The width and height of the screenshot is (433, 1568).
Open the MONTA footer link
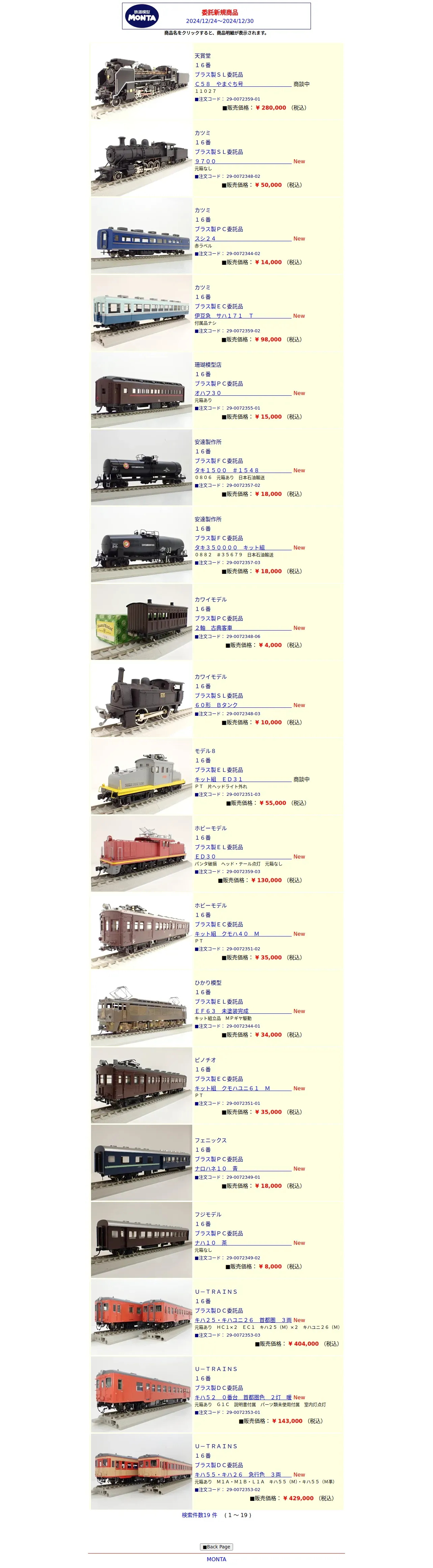pos(216,1559)
